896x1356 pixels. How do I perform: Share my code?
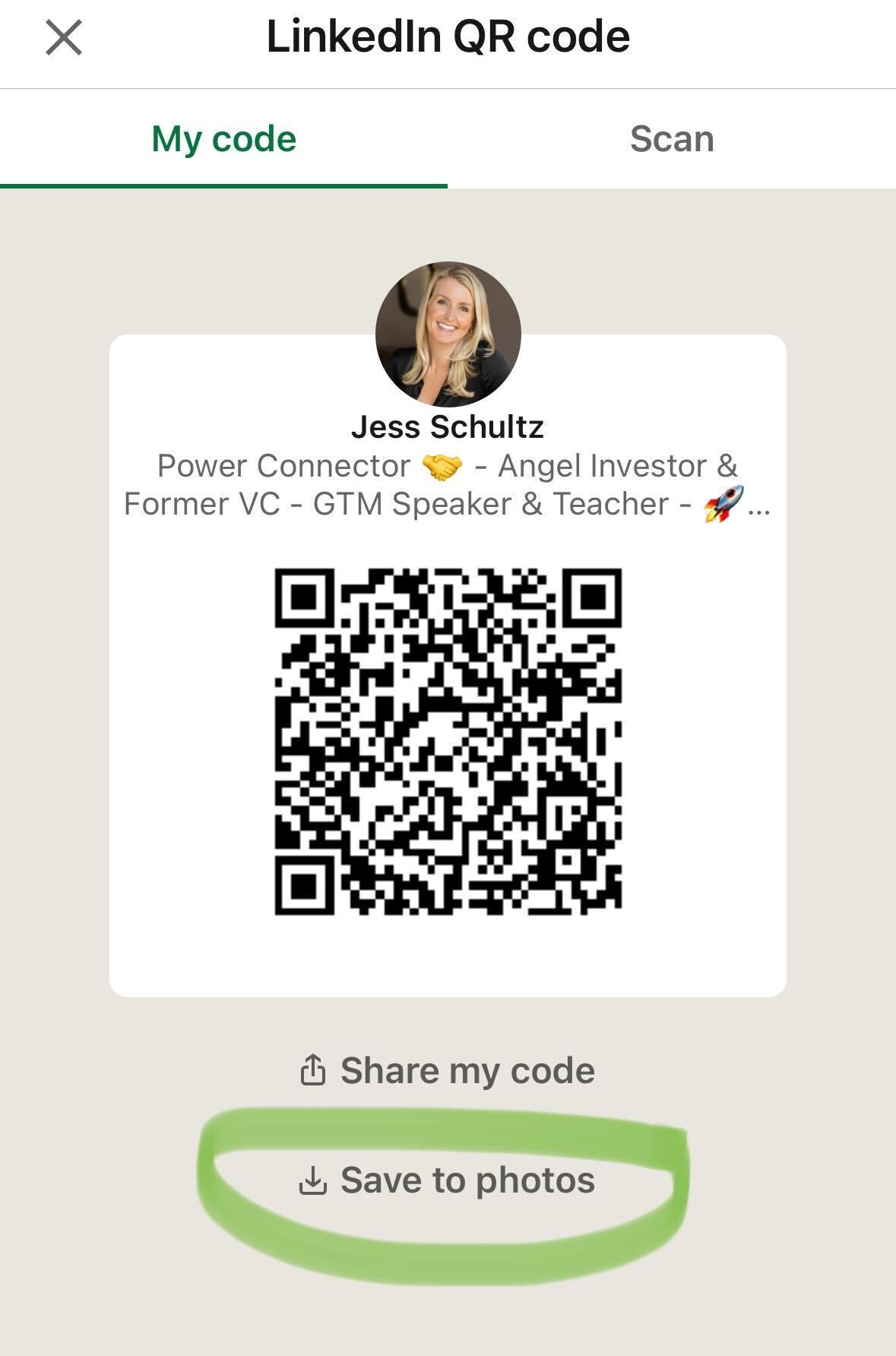tap(448, 1070)
